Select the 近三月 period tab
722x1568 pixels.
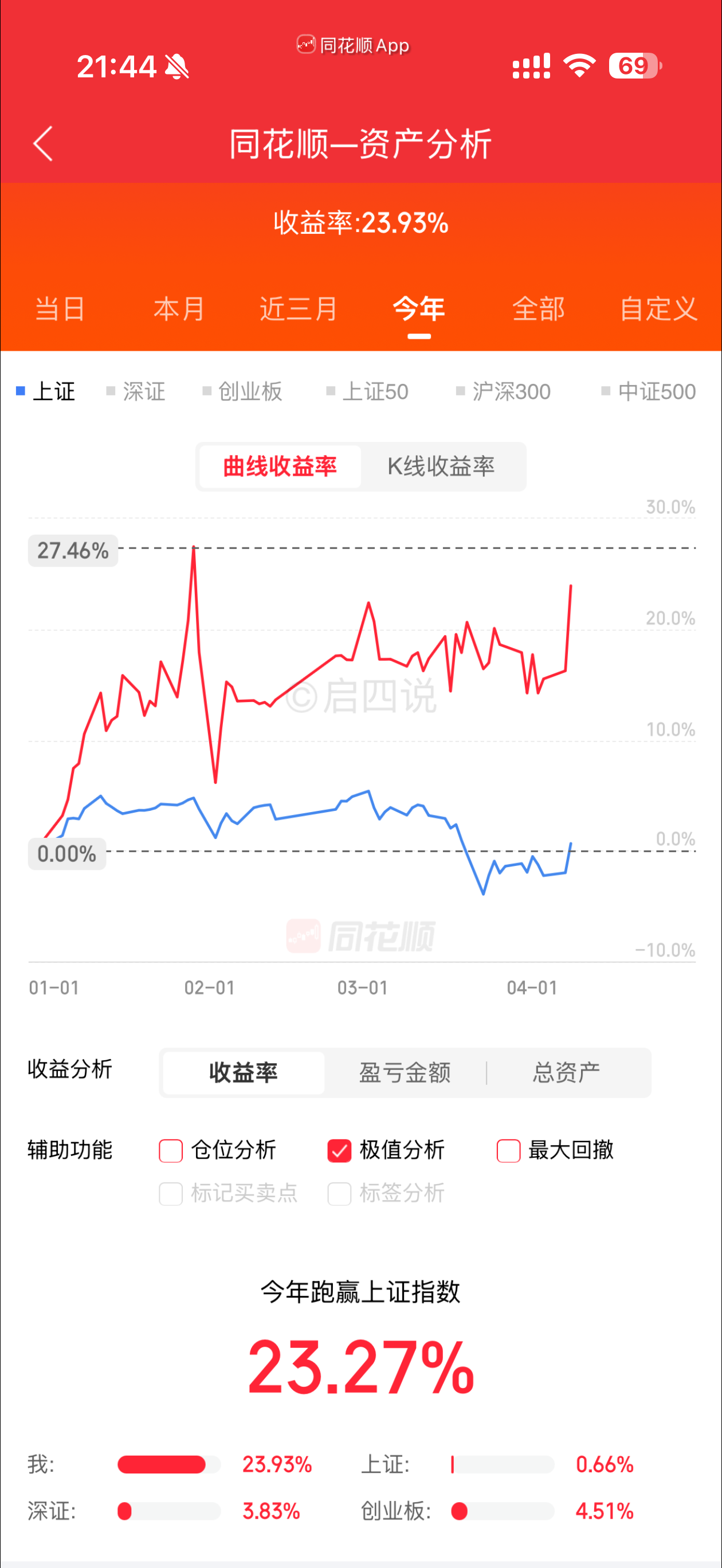[x=299, y=308]
